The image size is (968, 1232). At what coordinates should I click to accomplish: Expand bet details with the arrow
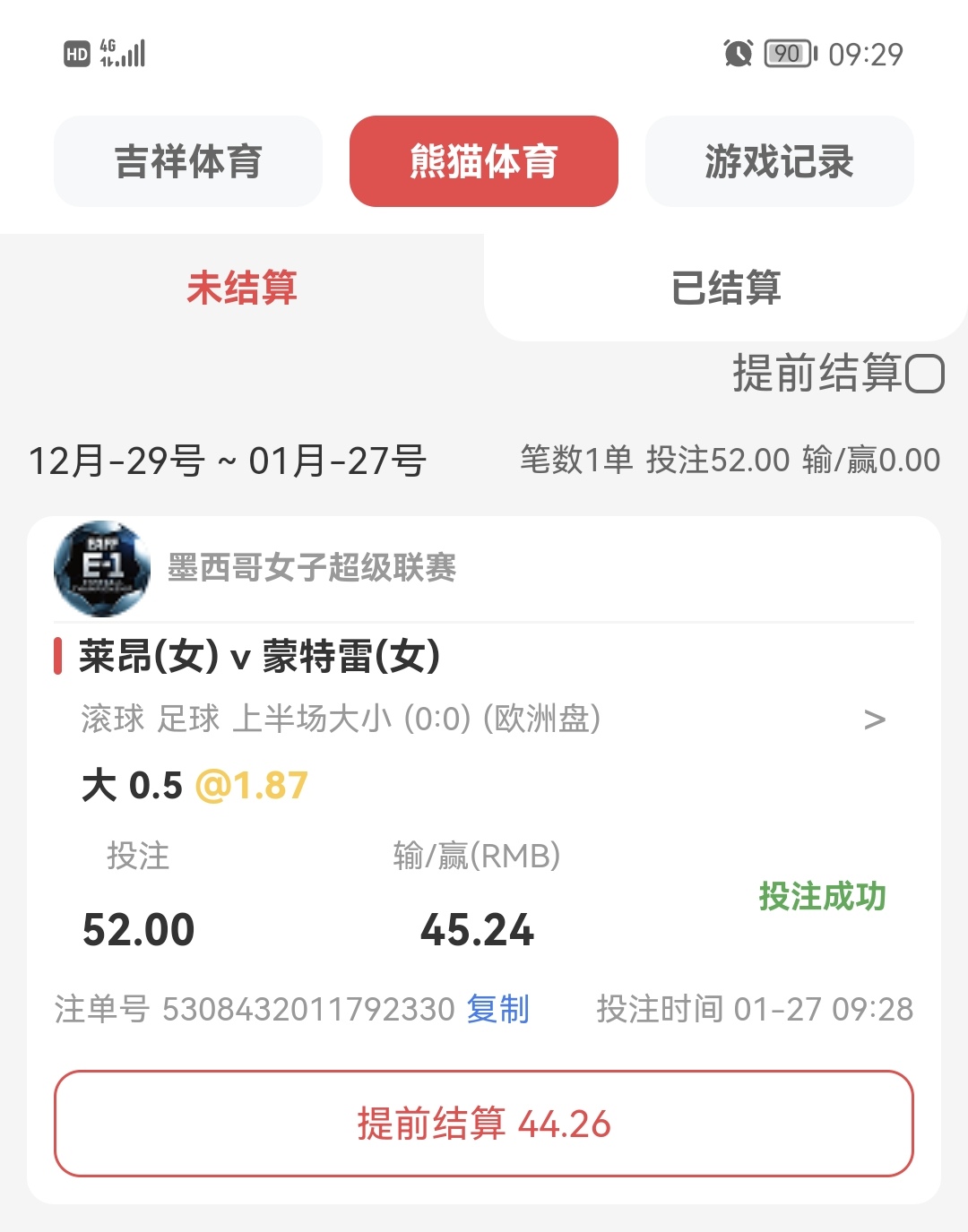pos(875,719)
